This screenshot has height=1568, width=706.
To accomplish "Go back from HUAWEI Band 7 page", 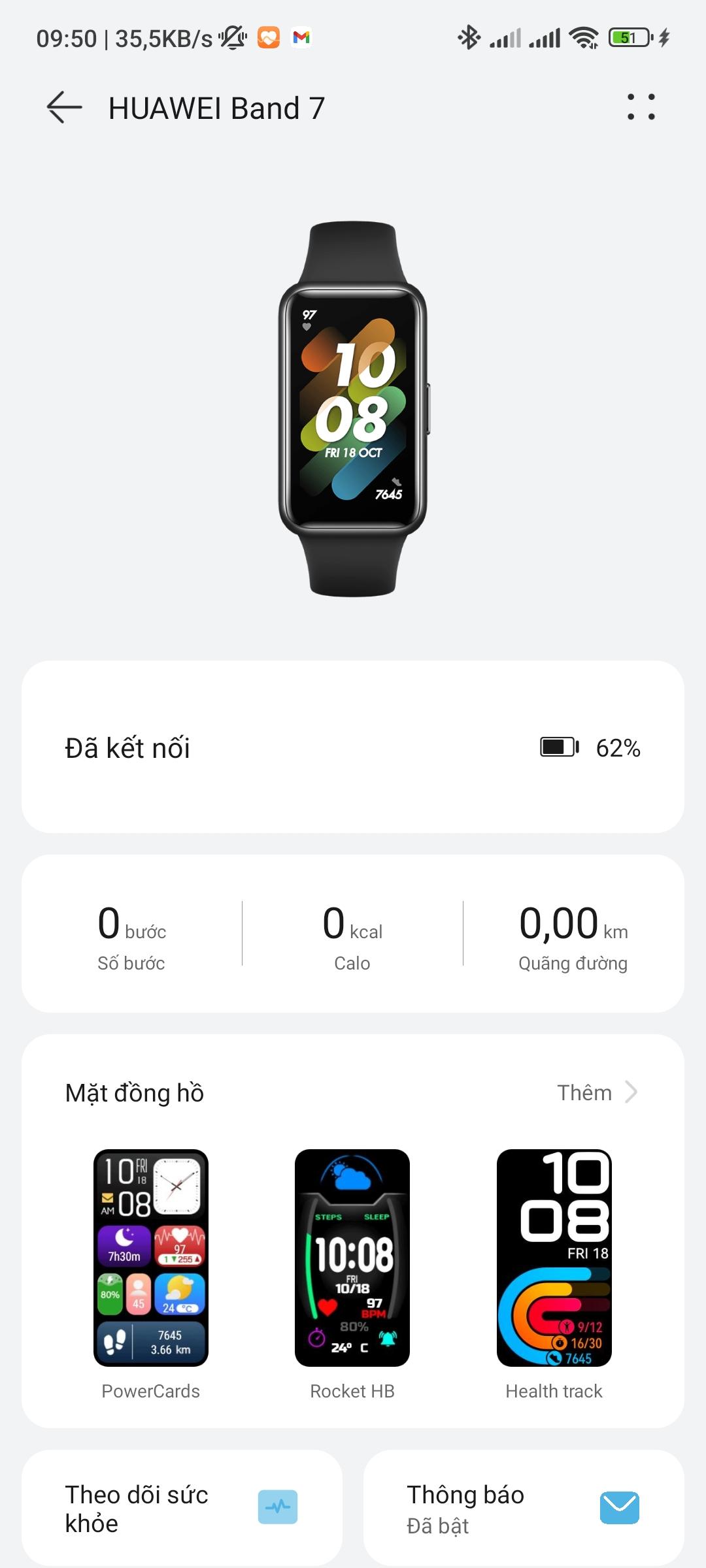I will pyautogui.click(x=64, y=108).
